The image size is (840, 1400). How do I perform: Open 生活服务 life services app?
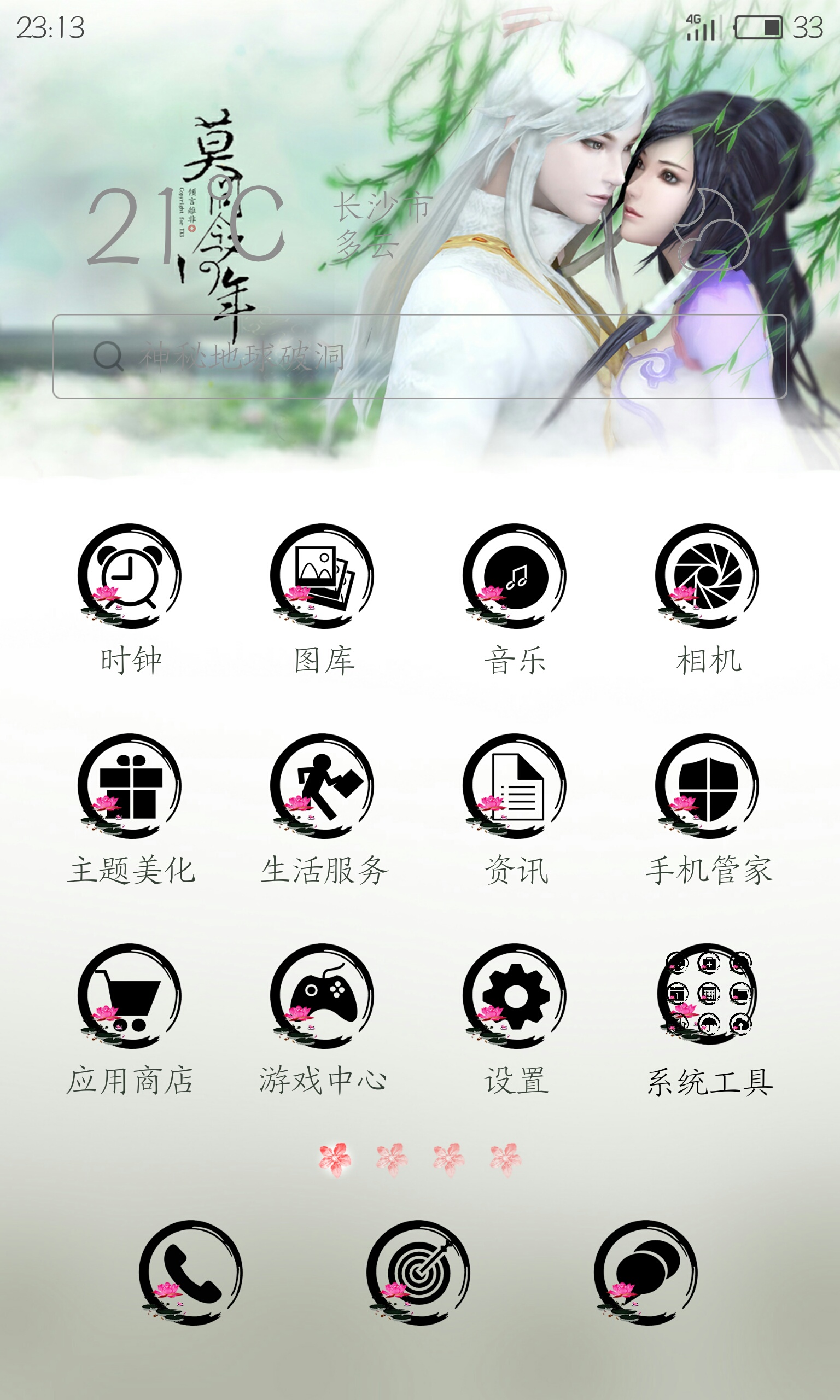coord(323,786)
